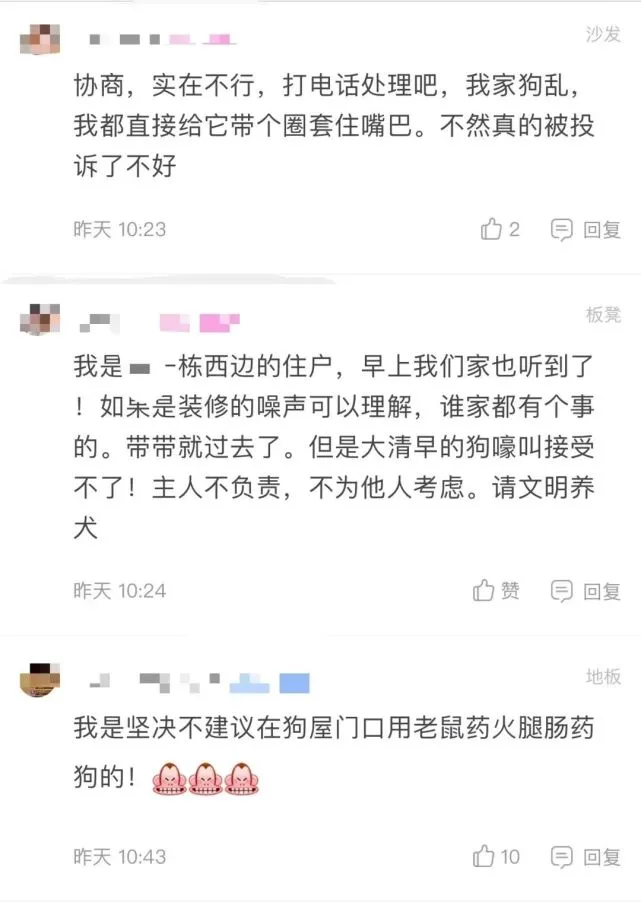641x902 pixels.
Task: Reply to the comment posted at 10:43
Action: [x=587, y=857]
